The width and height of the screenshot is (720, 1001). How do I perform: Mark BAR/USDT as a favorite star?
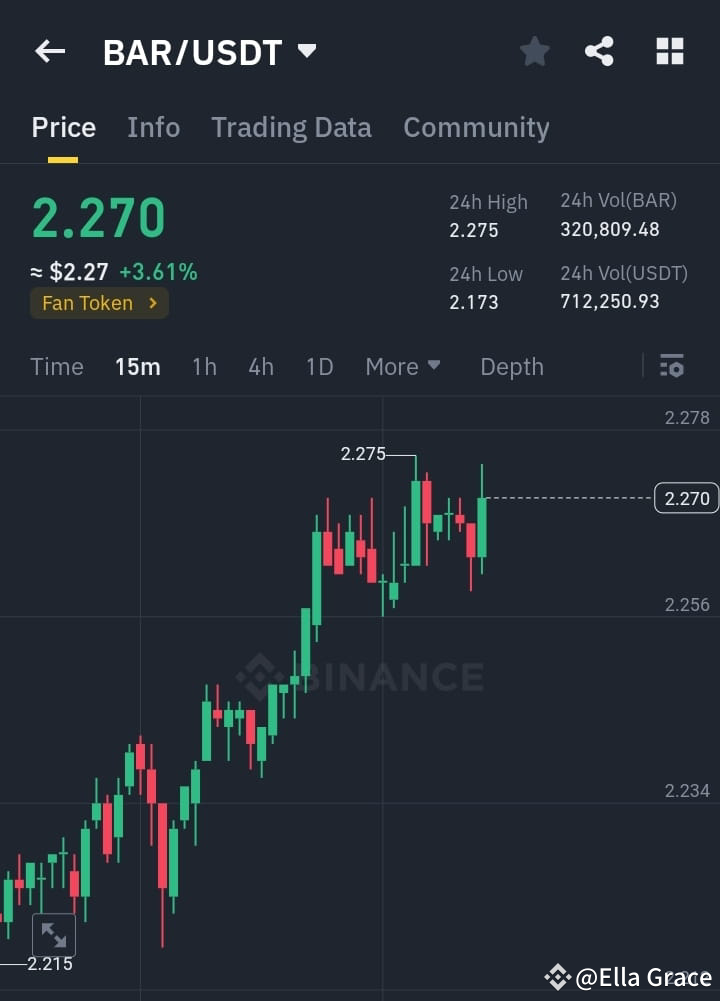pos(534,51)
